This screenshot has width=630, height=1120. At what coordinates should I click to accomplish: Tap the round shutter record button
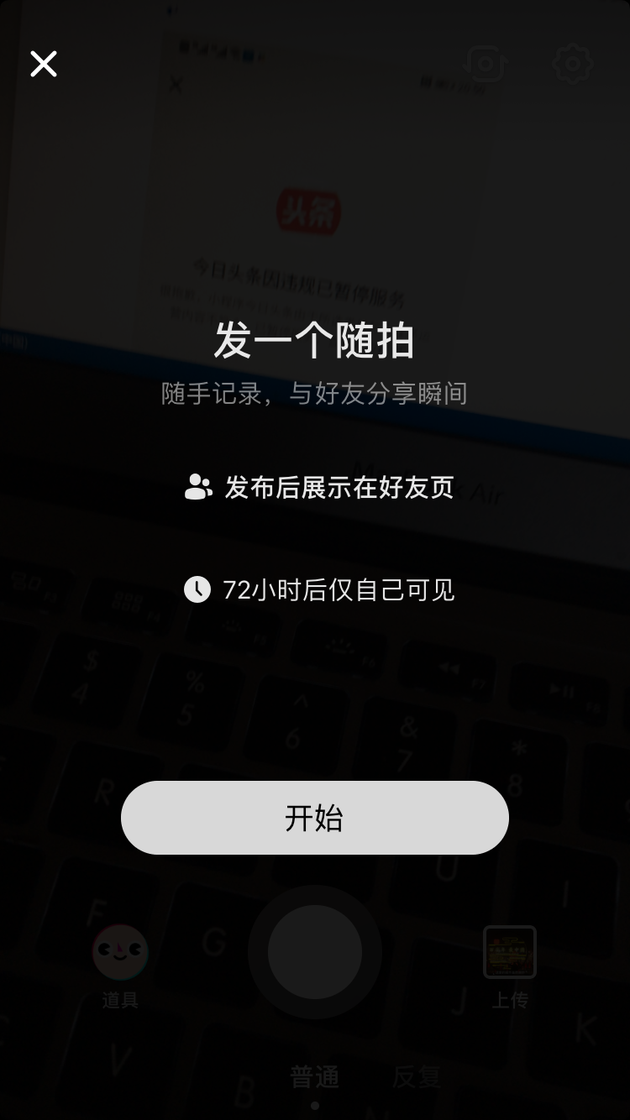(x=314, y=952)
